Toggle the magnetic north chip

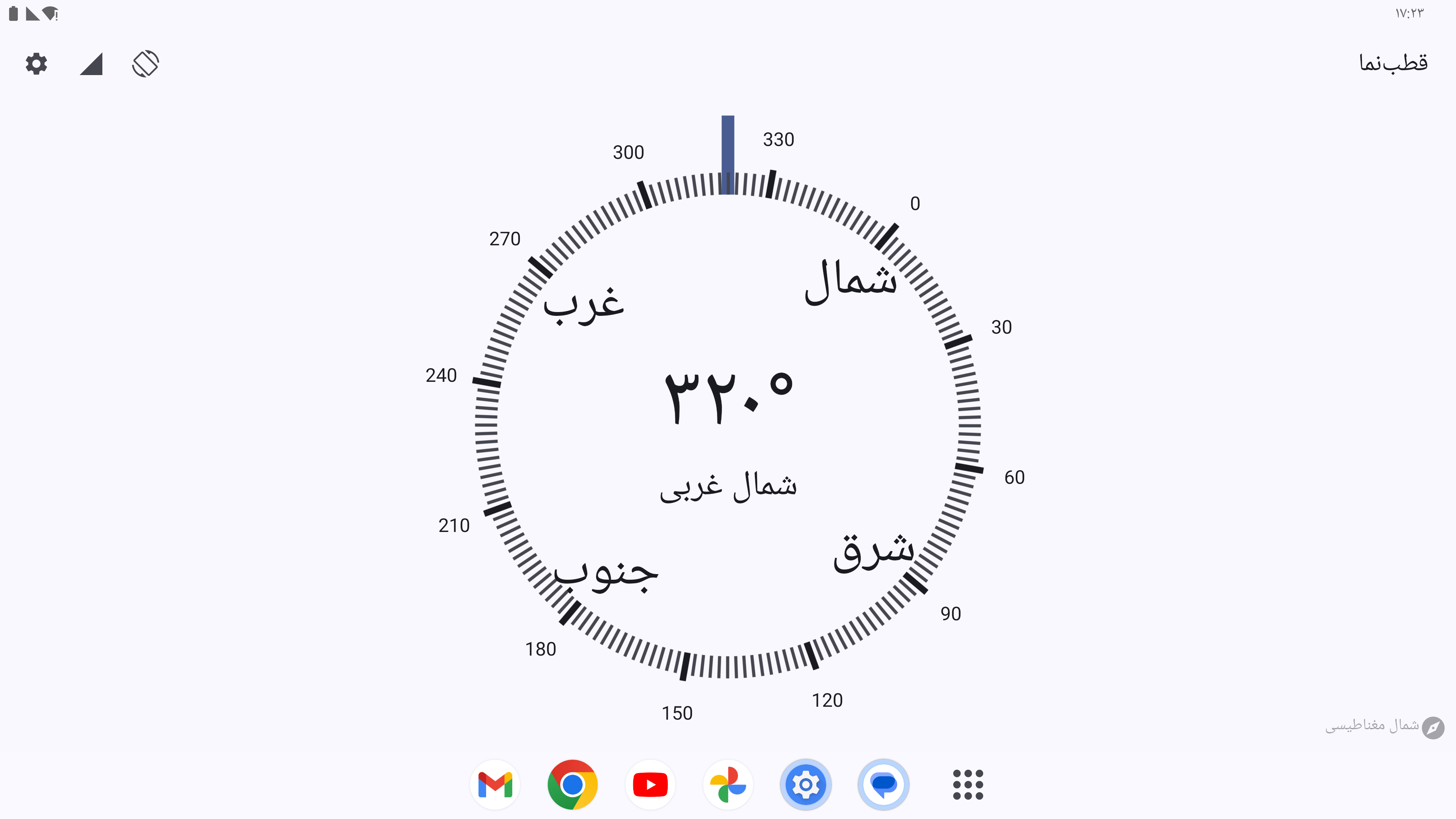click(x=1385, y=726)
